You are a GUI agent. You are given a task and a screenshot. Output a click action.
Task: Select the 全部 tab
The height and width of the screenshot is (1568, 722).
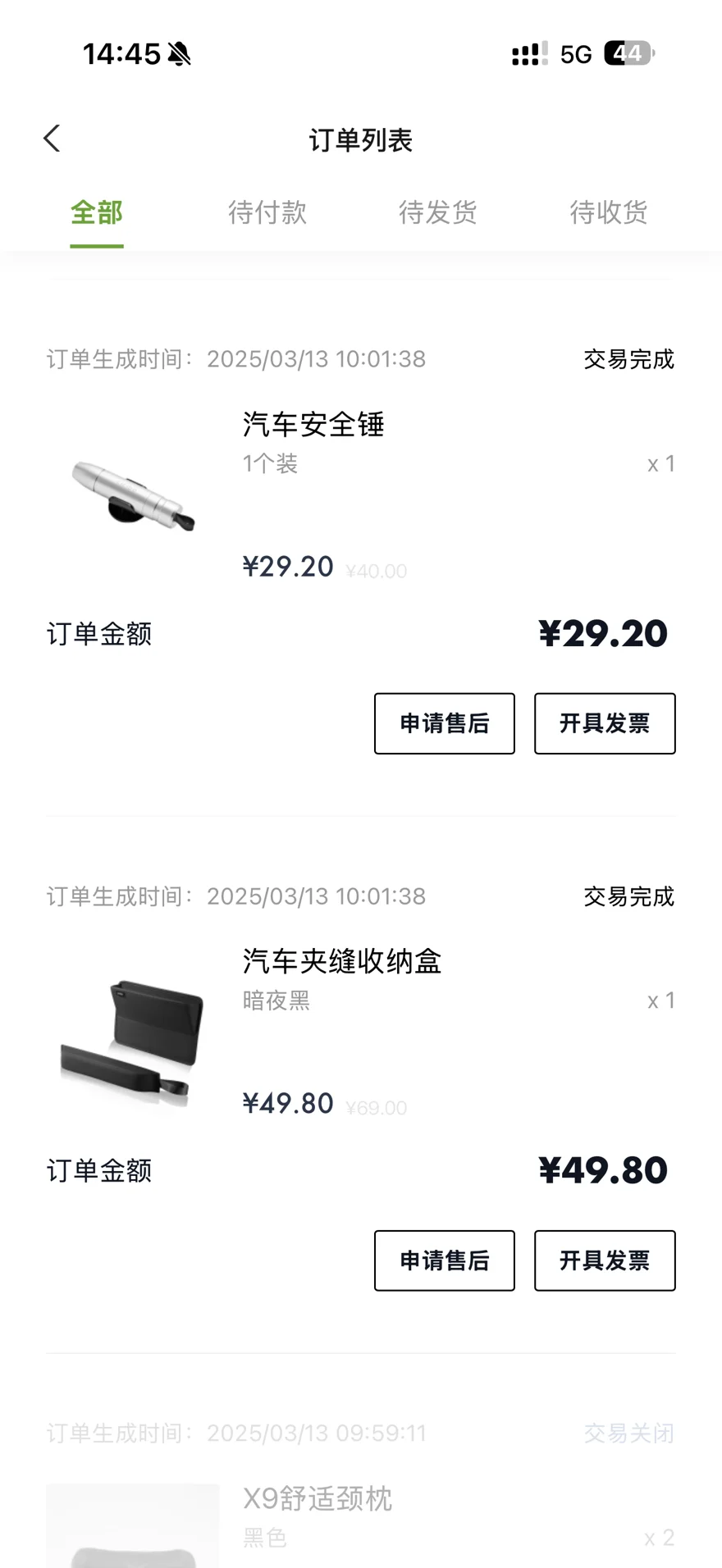(x=97, y=213)
